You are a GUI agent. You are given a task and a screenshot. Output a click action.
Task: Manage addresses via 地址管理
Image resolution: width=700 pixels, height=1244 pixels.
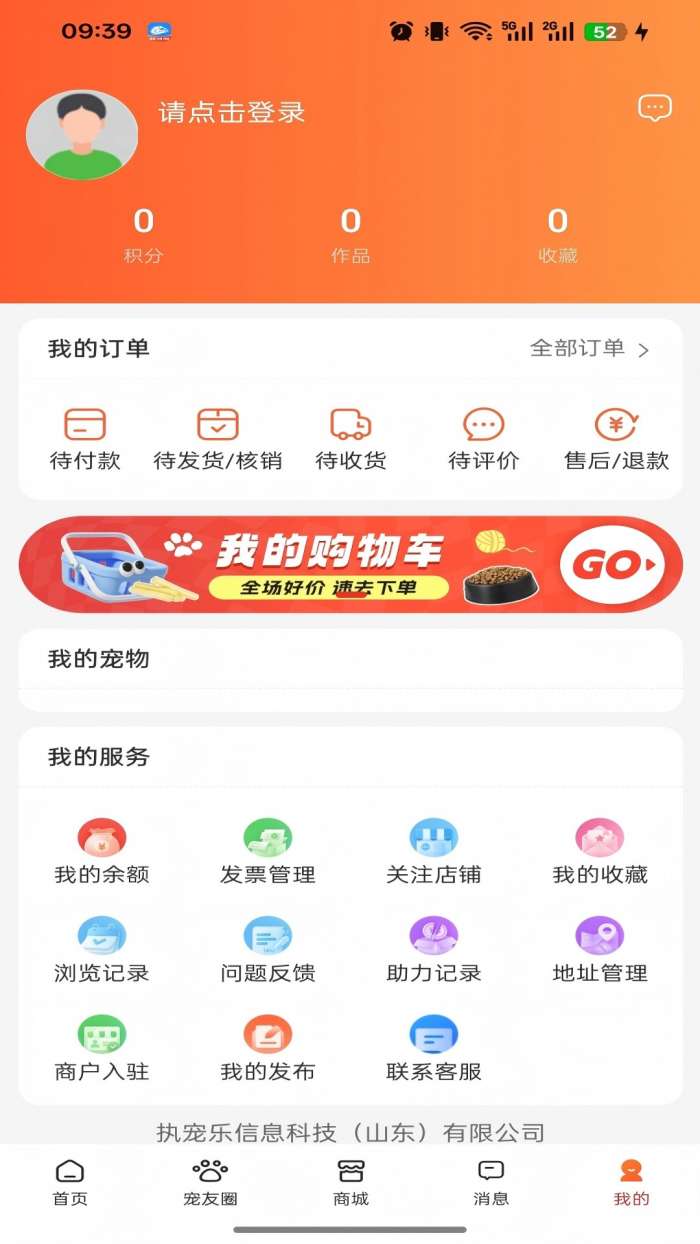coord(600,950)
